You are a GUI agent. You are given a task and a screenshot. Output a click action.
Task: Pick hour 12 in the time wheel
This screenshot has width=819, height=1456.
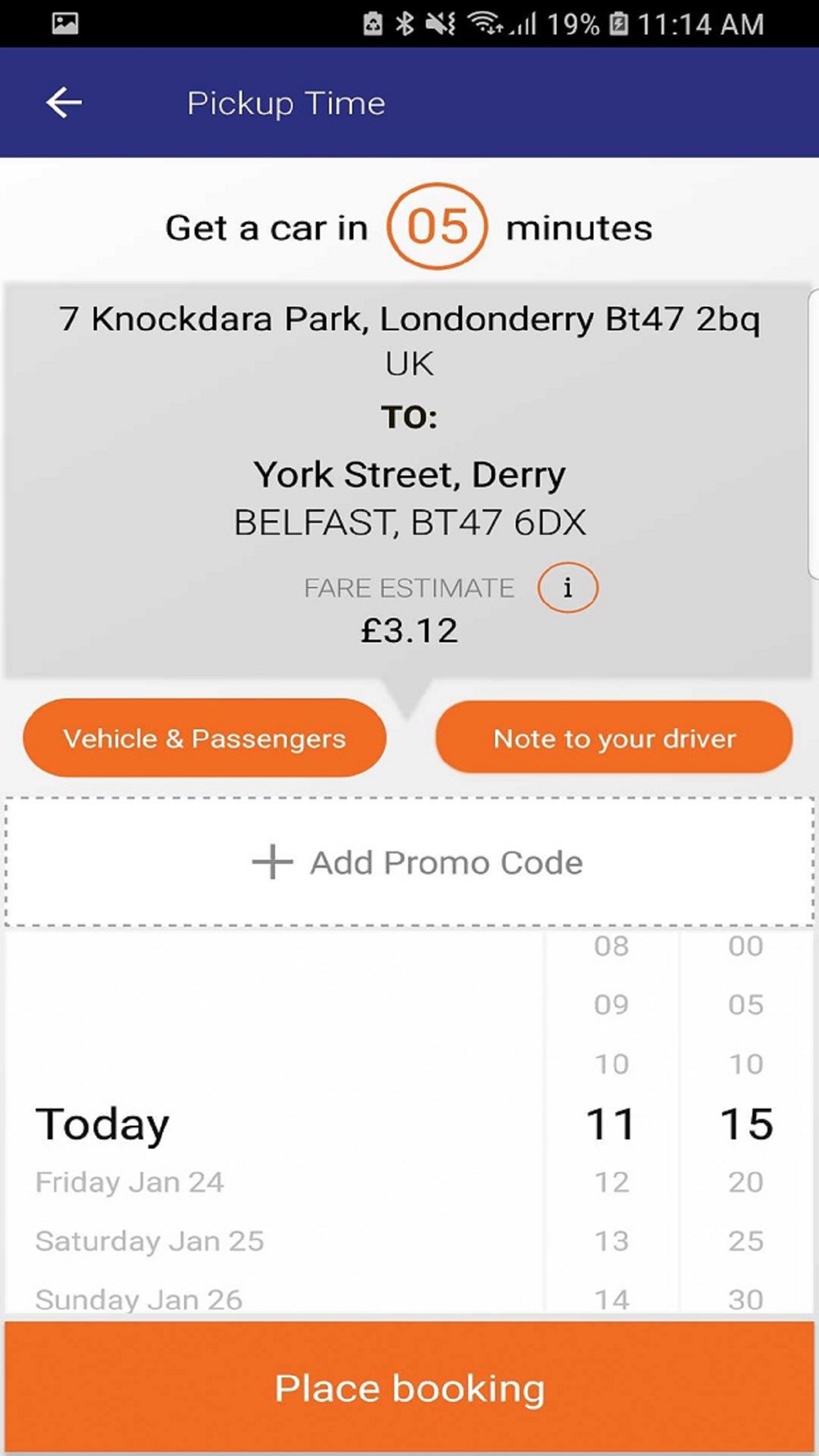coord(611,1182)
